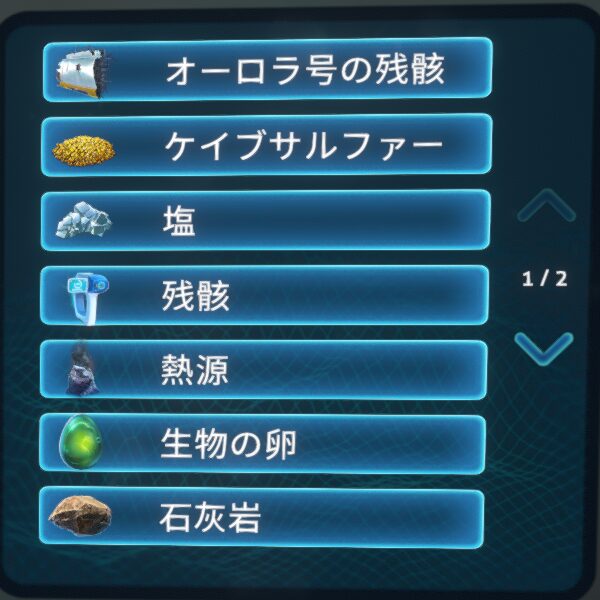Go to next page with down arrow

click(544, 347)
